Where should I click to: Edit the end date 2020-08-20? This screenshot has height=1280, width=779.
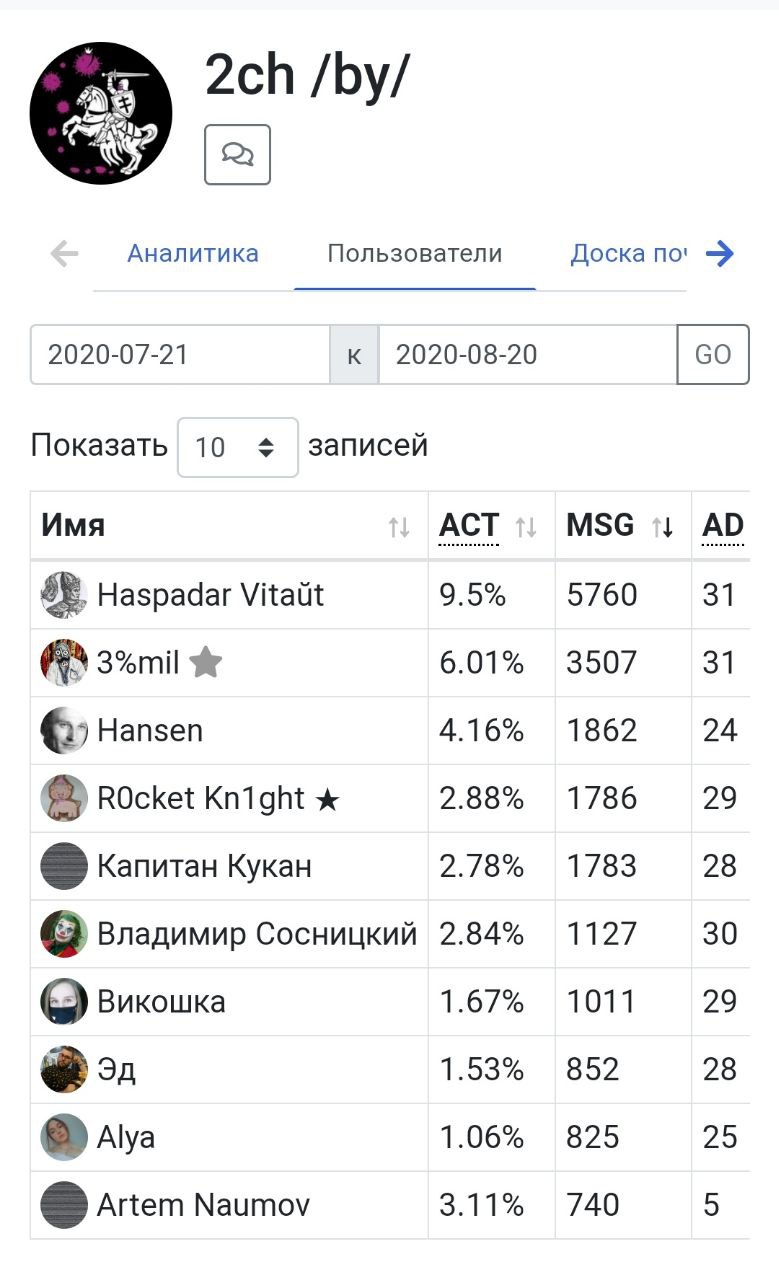pos(528,355)
